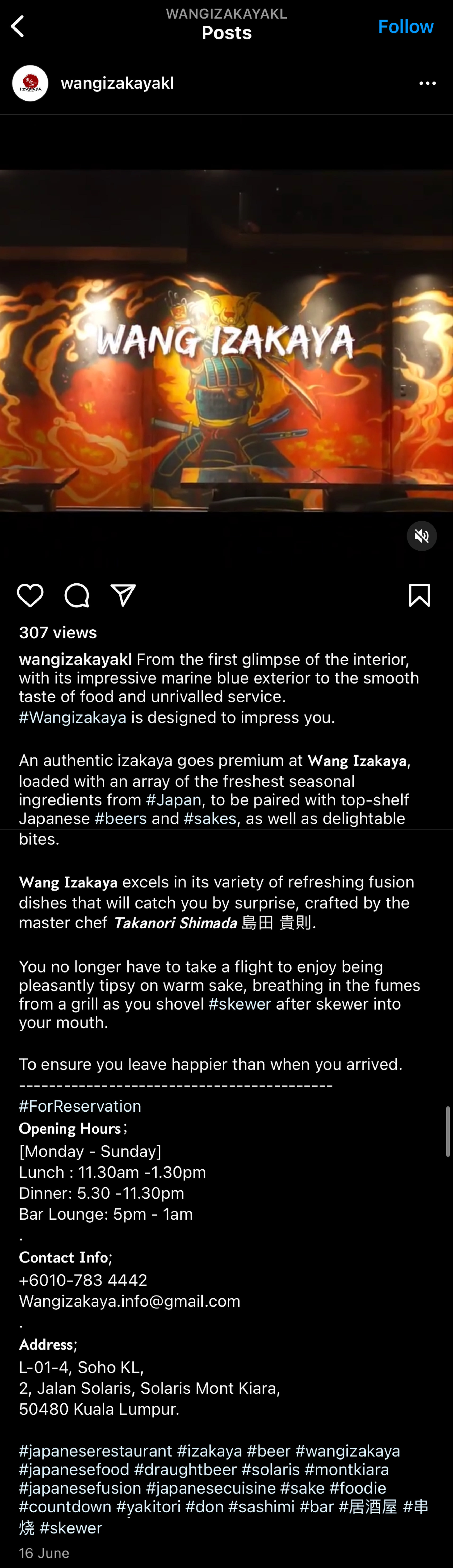The image size is (453, 1568).
Task: Save this post with the bookmark icon
Action: pyautogui.click(x=419, y=595)
